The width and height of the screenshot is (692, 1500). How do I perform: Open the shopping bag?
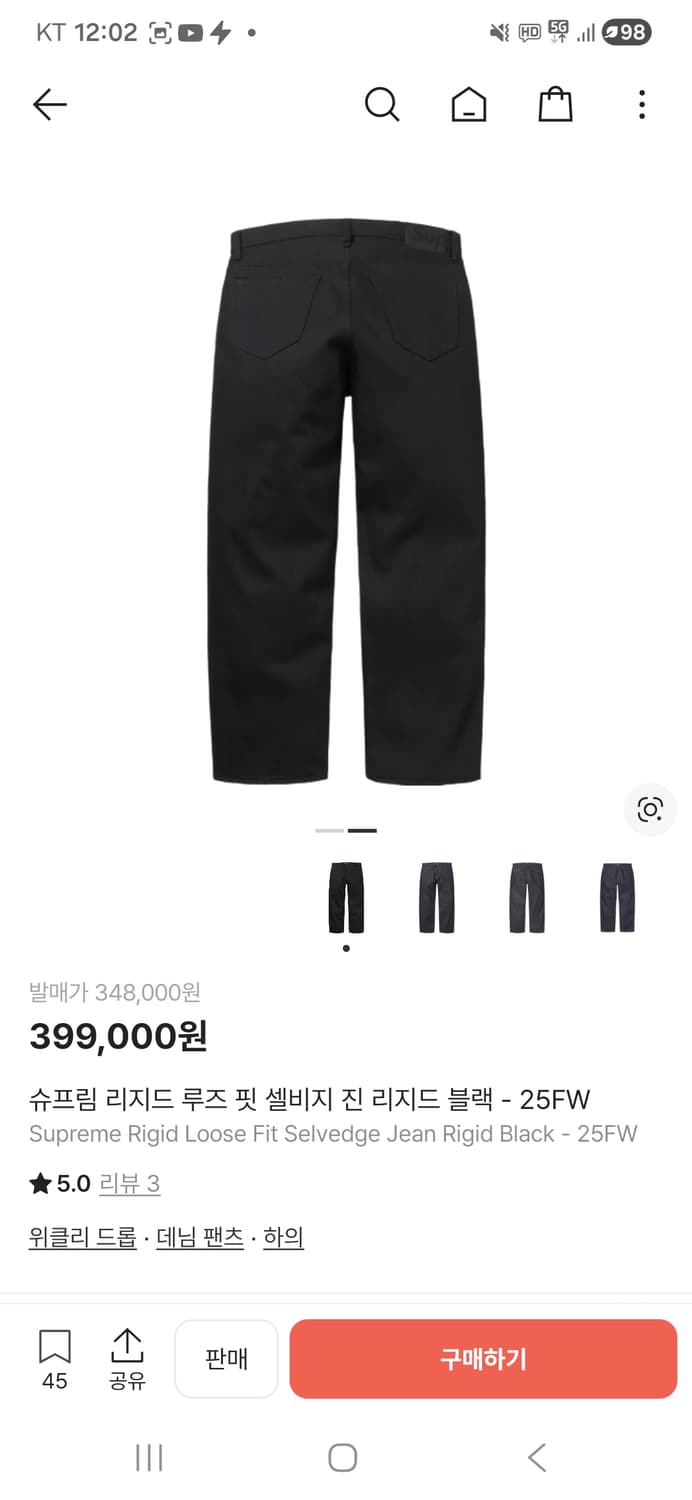pyautogui.click(x=555, y=104)
